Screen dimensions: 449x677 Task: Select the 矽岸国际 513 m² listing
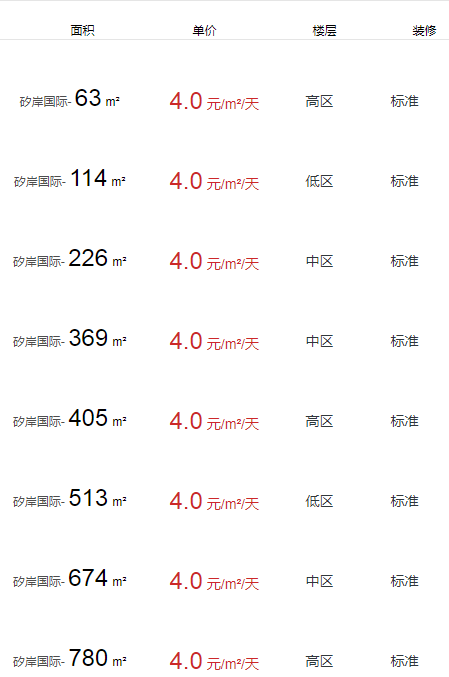click(x=70, y=499)
